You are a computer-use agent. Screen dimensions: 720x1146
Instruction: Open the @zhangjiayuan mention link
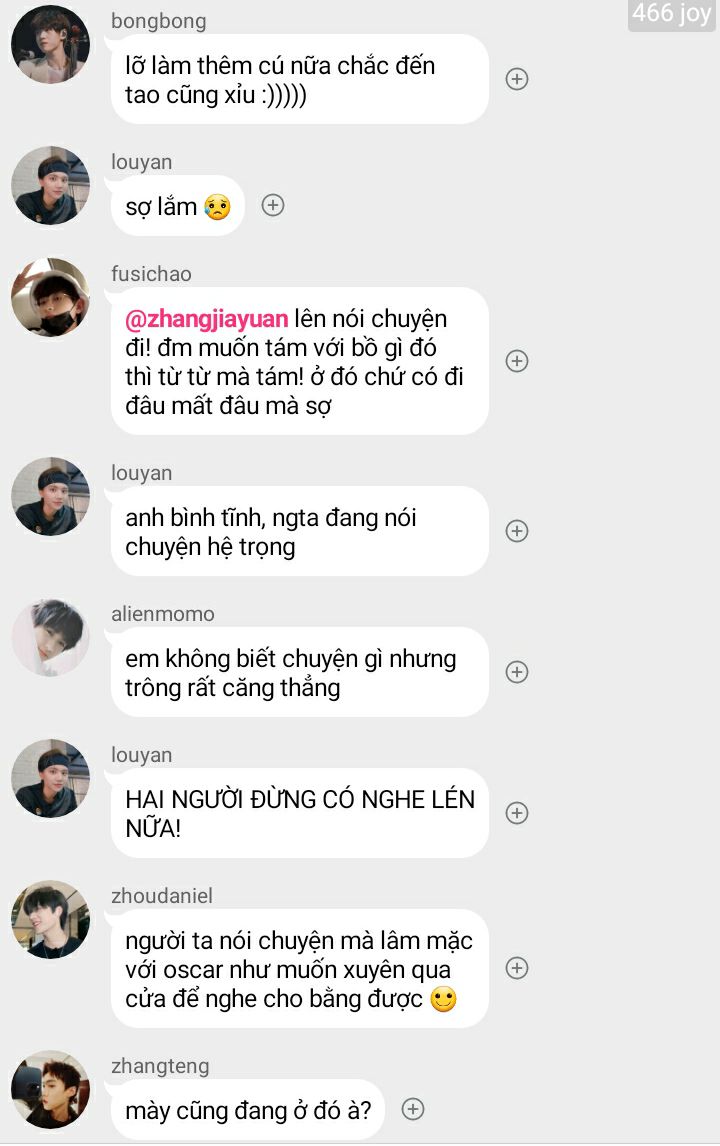pyautogui.click(x=207, y=319)
